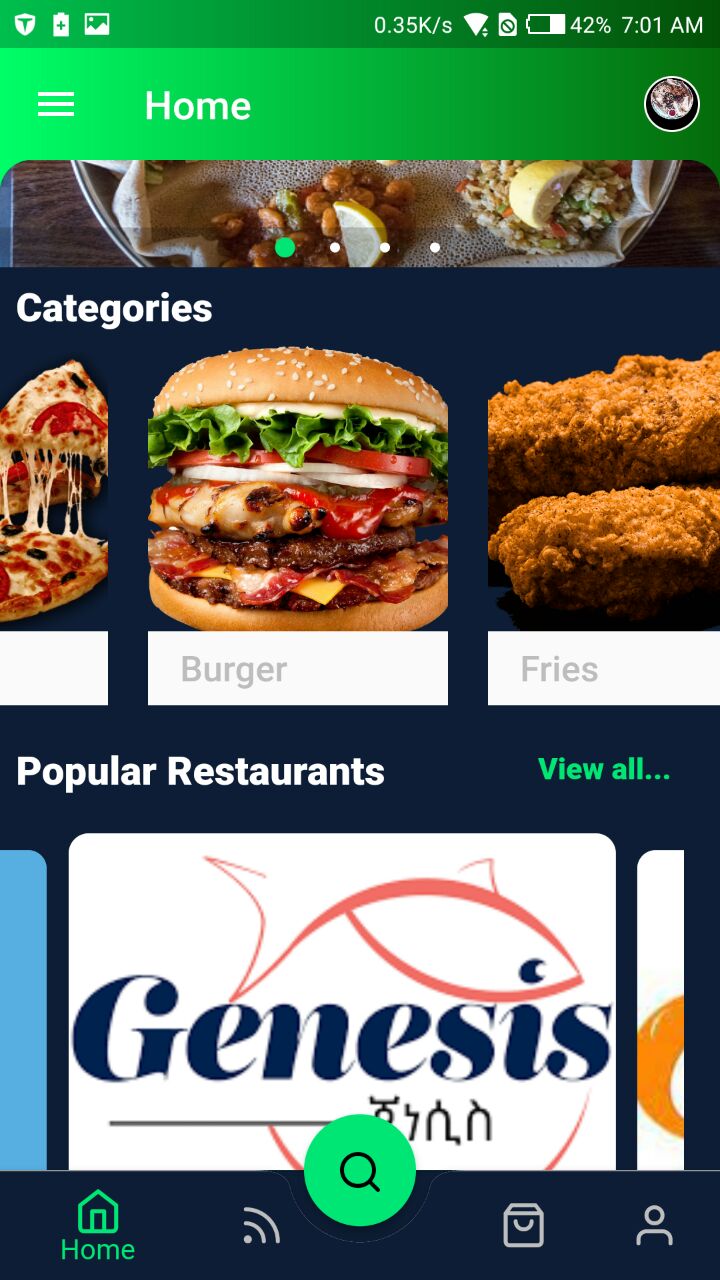This screenshot has height=1280, width=720.
Task: Open the navigation drawer menu
Action: pyautogui.click(x=55, y=104)
